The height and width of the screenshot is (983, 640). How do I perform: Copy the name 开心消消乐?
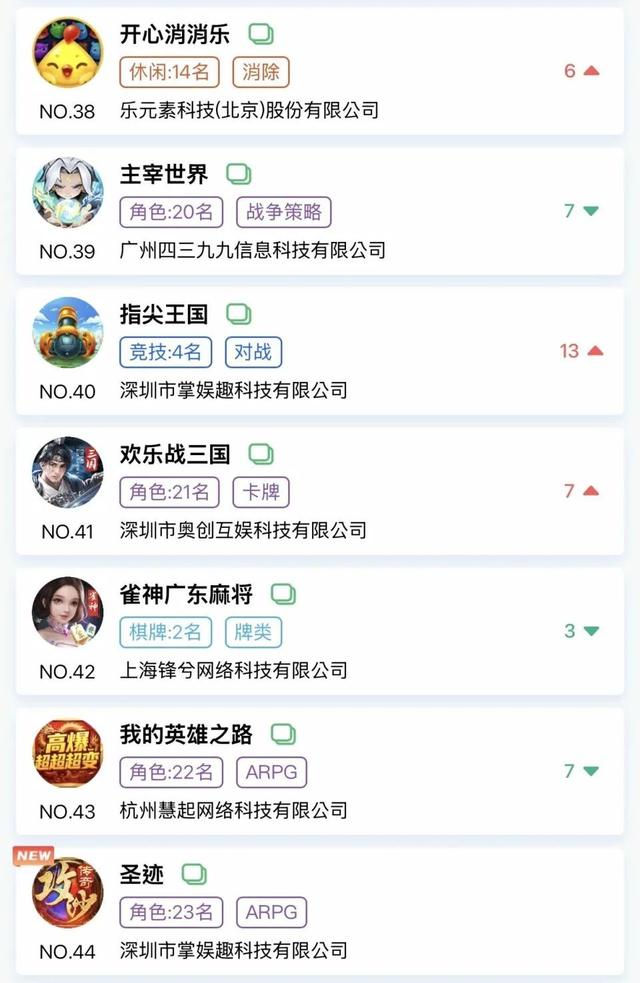coord(261,35)
